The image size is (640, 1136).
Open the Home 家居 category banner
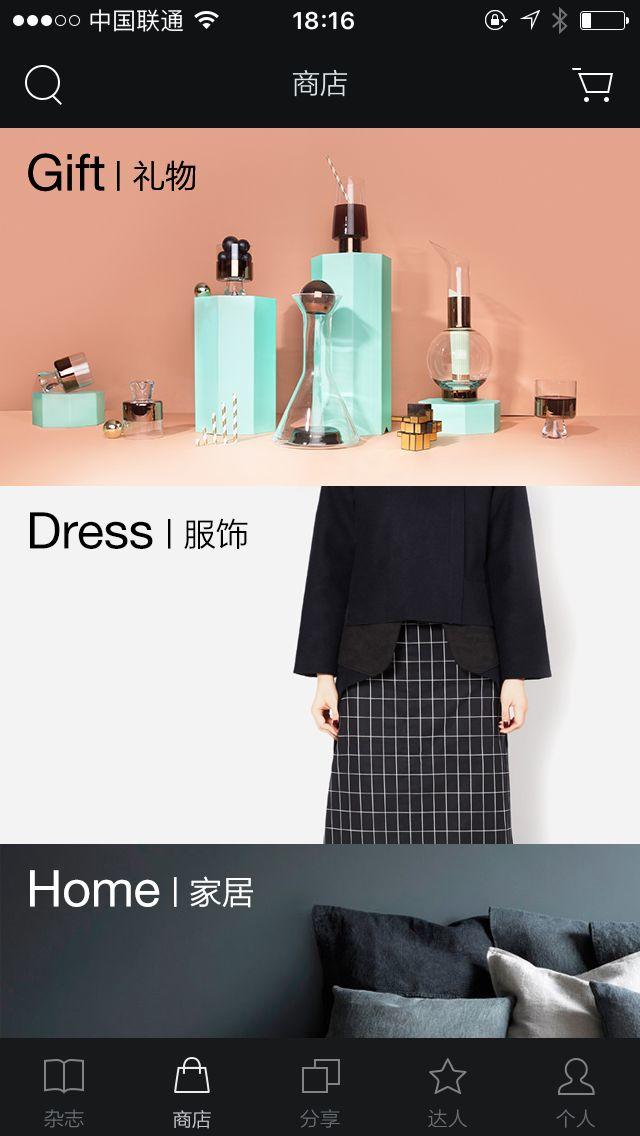click(320, 940)
